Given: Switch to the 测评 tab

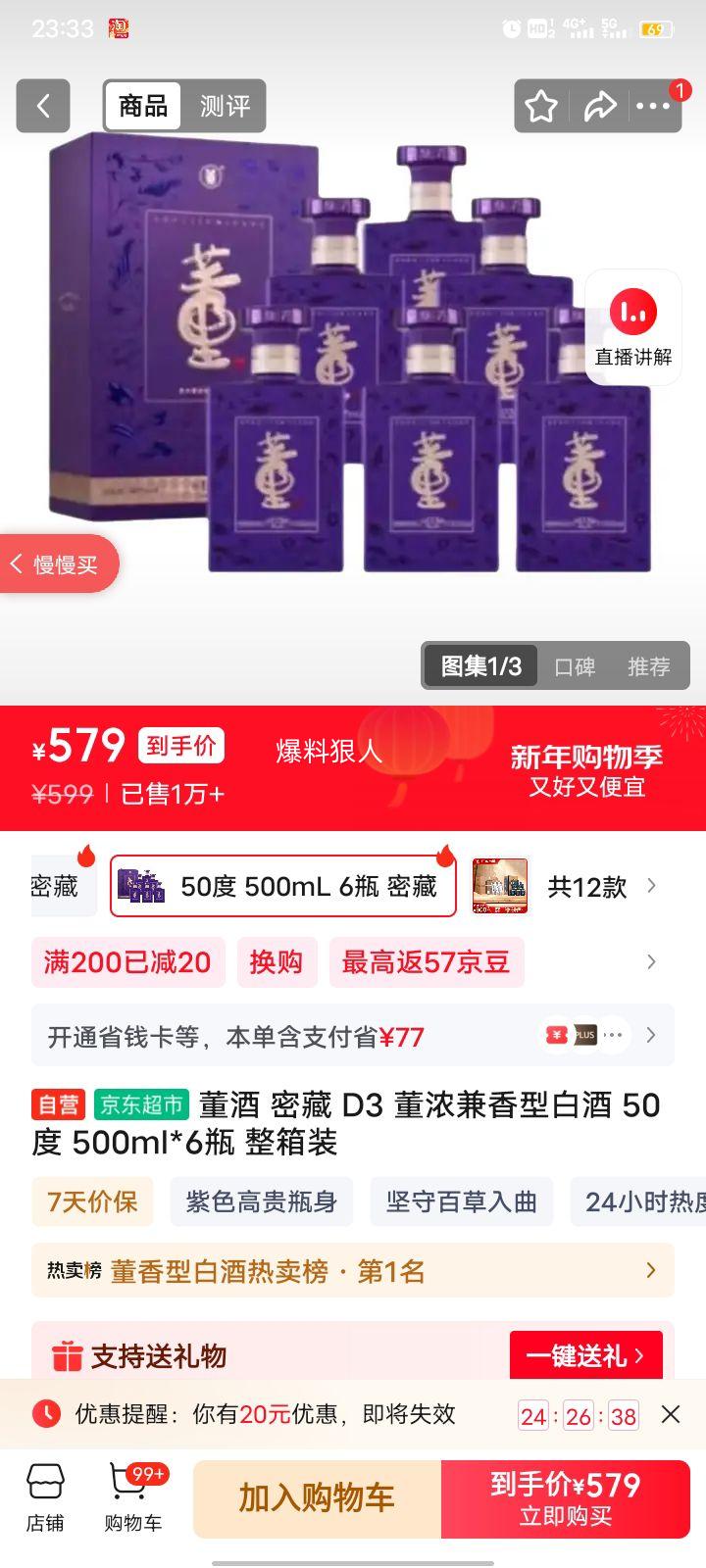Looking at the screenshot, I should coord(227,105).
